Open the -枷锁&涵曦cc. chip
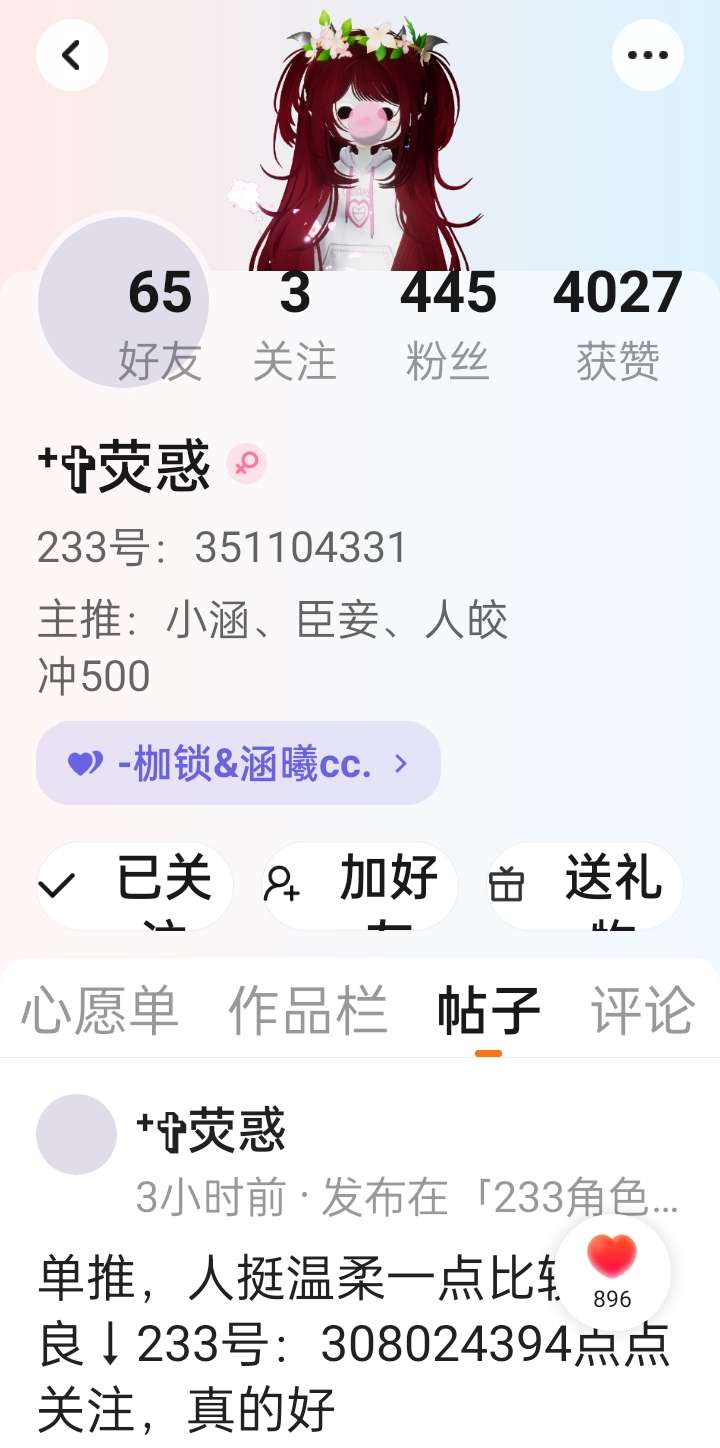The image size is (720, 1448). tap(238, 764)
